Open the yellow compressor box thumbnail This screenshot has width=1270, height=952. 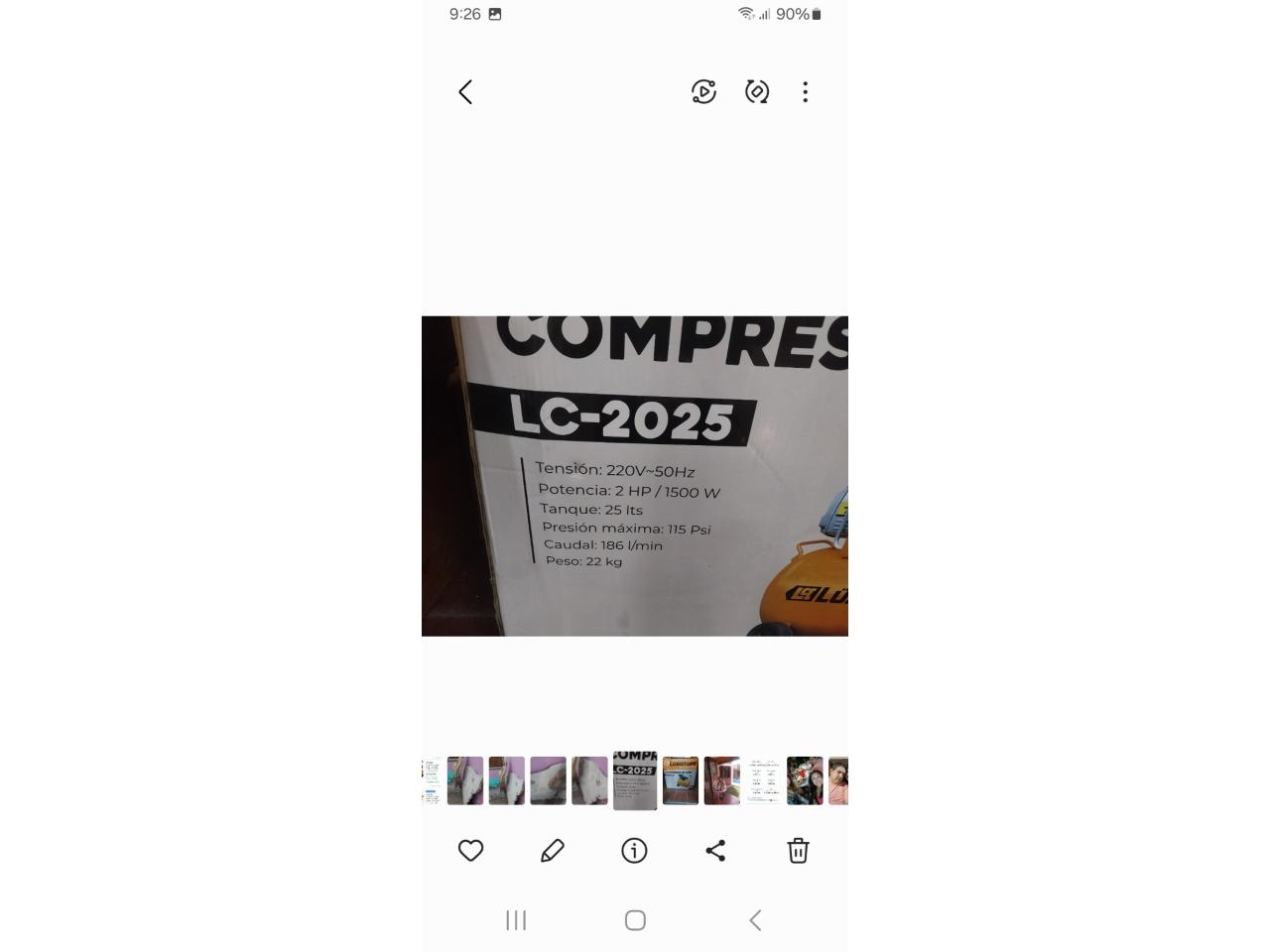681,780
